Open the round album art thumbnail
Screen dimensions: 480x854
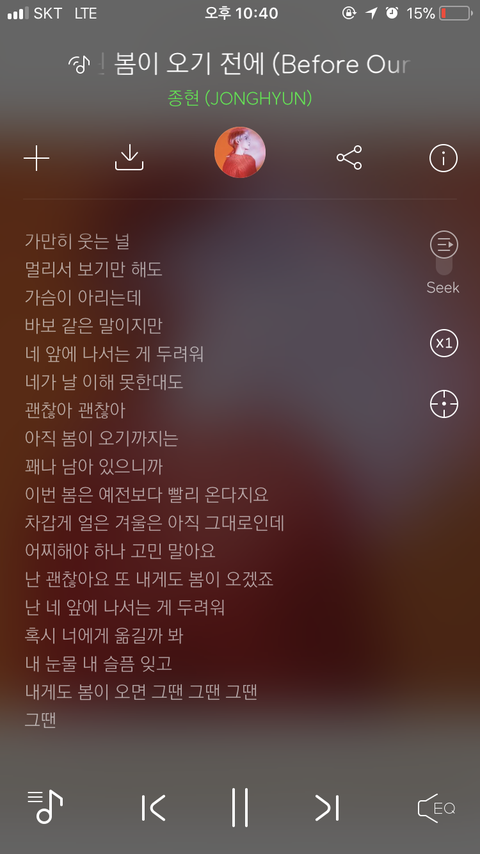point(240,152)
